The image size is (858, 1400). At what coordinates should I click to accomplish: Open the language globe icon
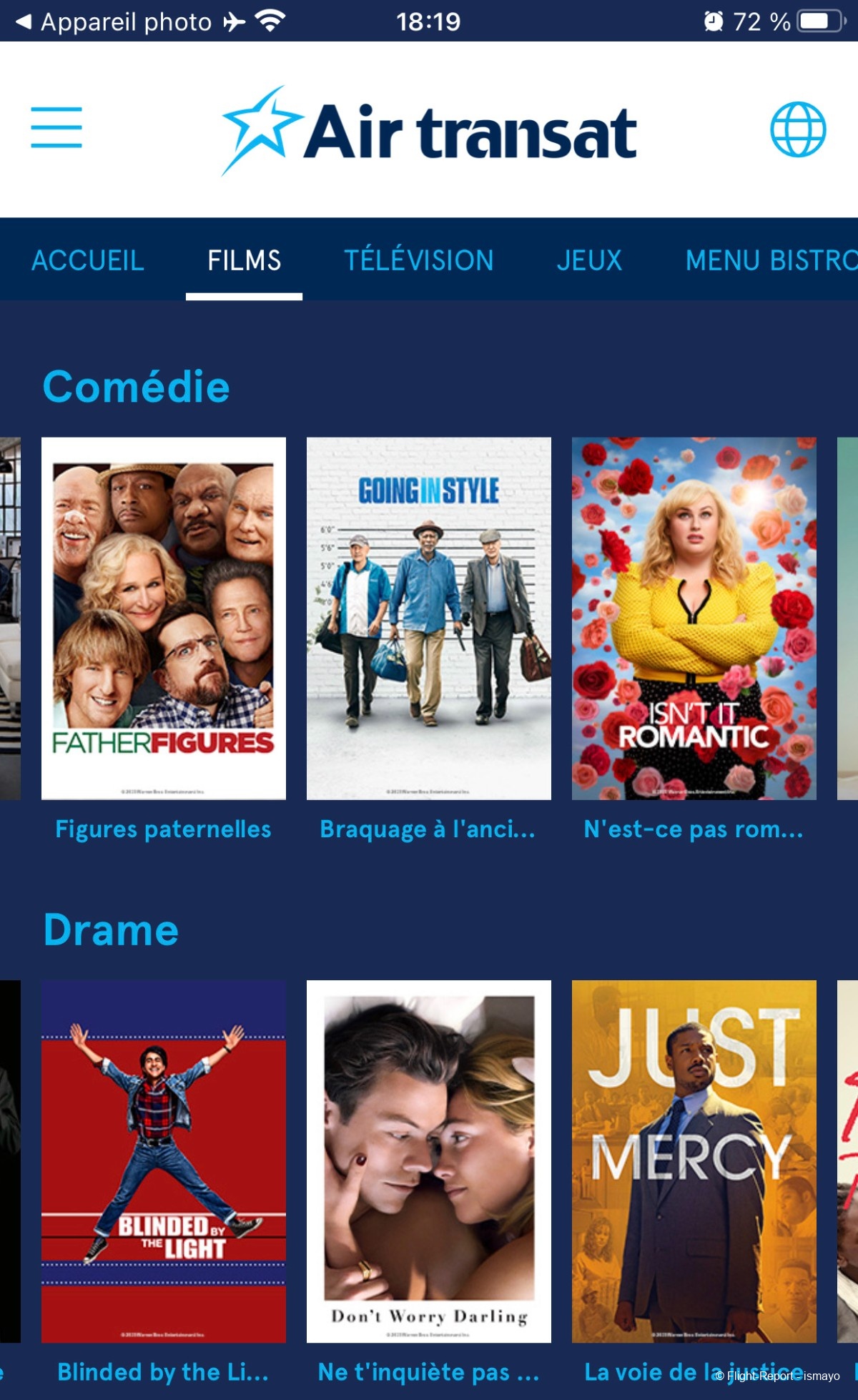coord(797,129)
